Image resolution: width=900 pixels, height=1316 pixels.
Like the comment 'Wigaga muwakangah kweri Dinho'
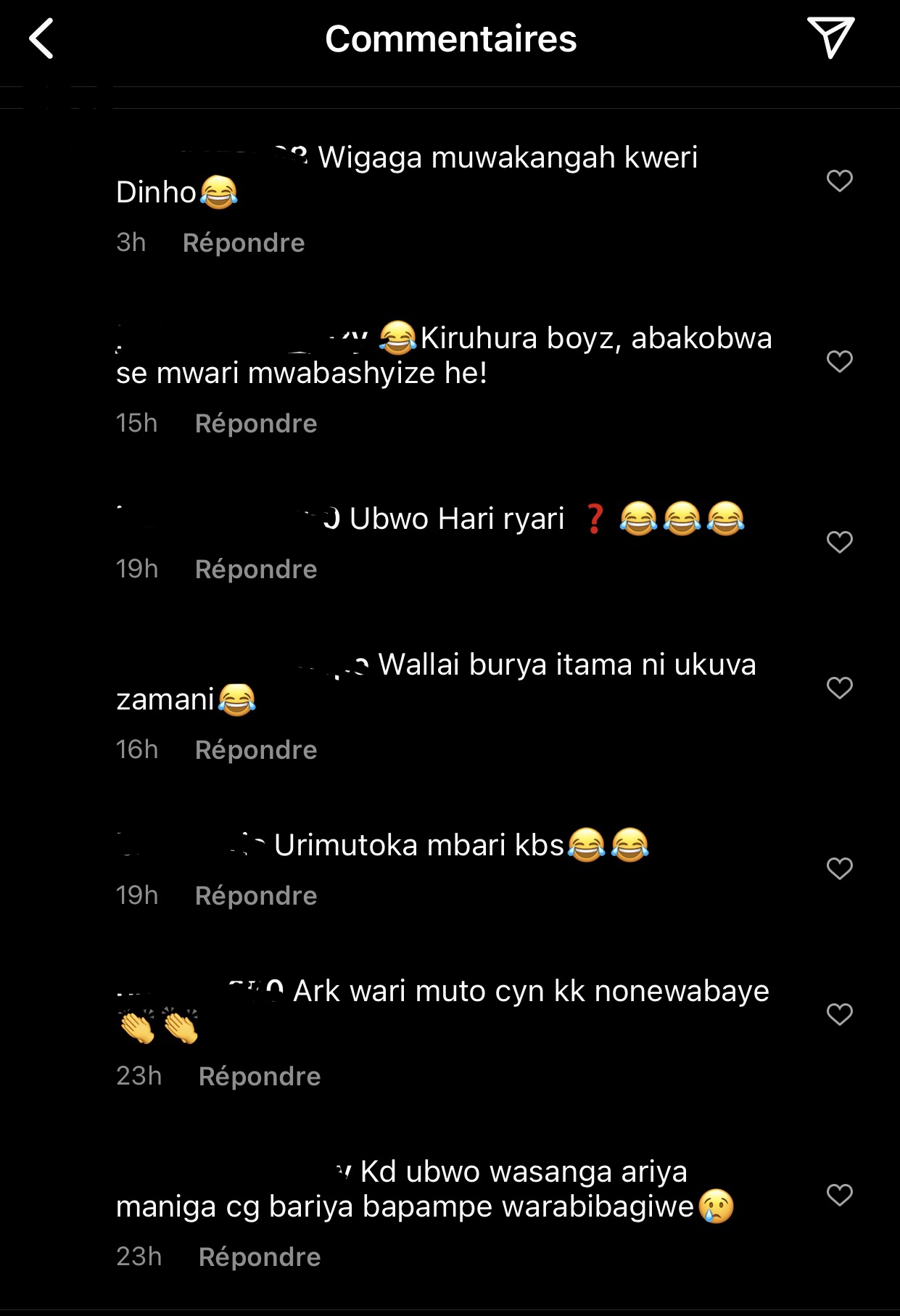click(839, 181)
